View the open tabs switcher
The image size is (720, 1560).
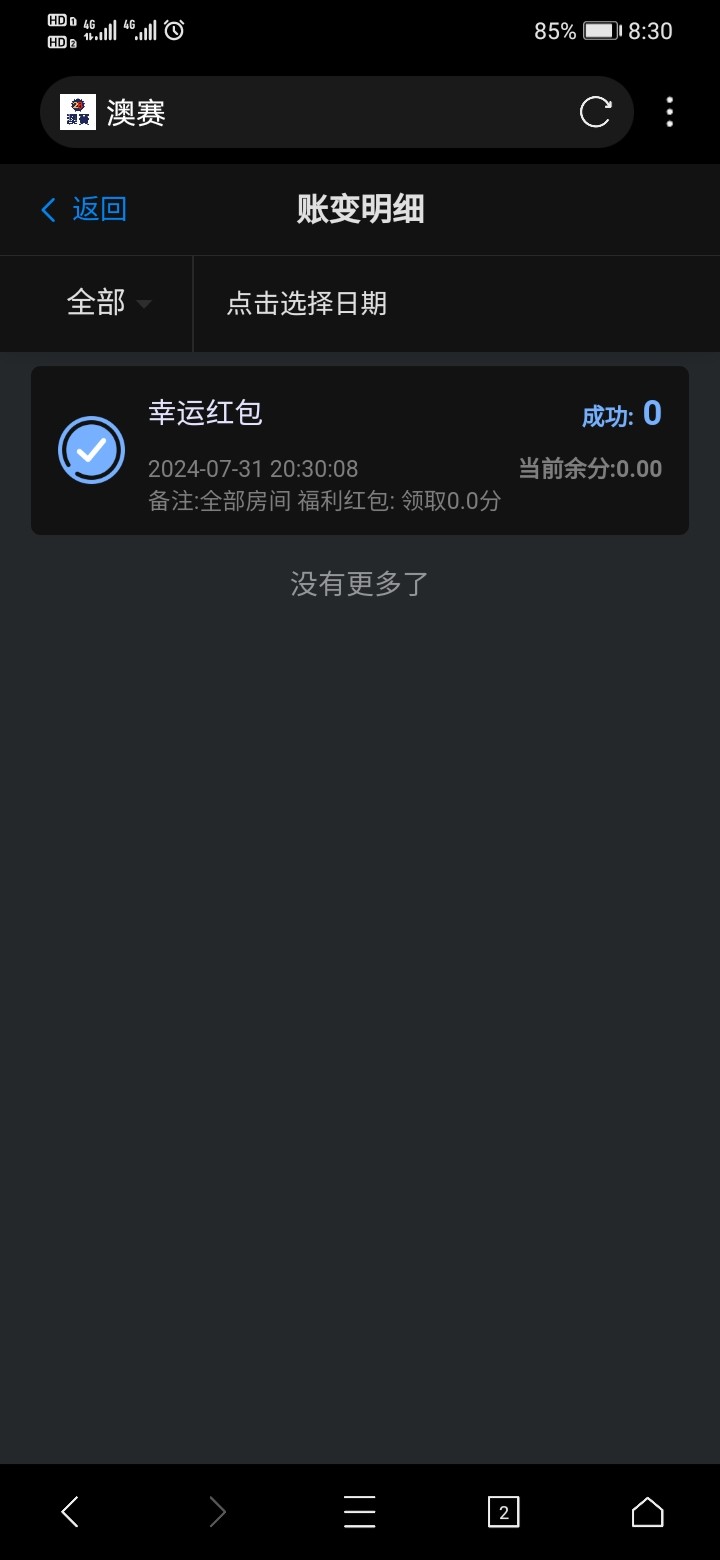pos(504,1512)
